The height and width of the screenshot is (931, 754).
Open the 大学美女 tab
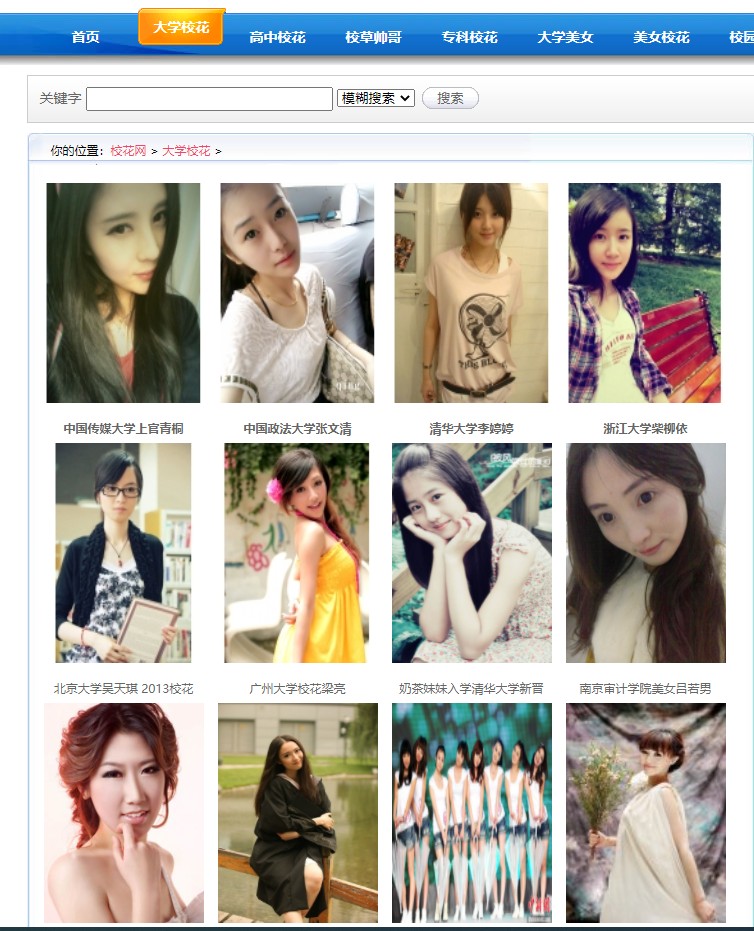565,38
